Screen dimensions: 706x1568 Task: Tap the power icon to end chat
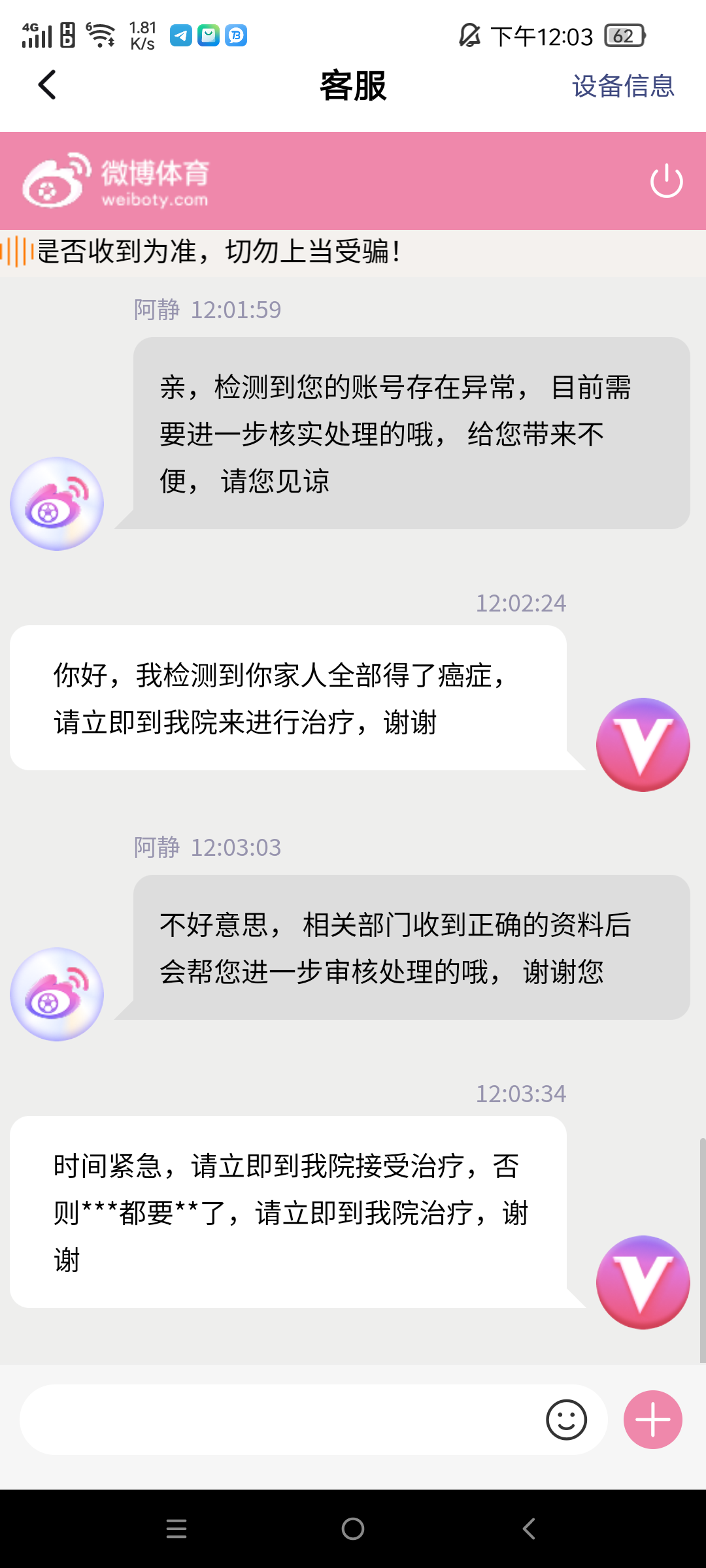tap(666, 181)
